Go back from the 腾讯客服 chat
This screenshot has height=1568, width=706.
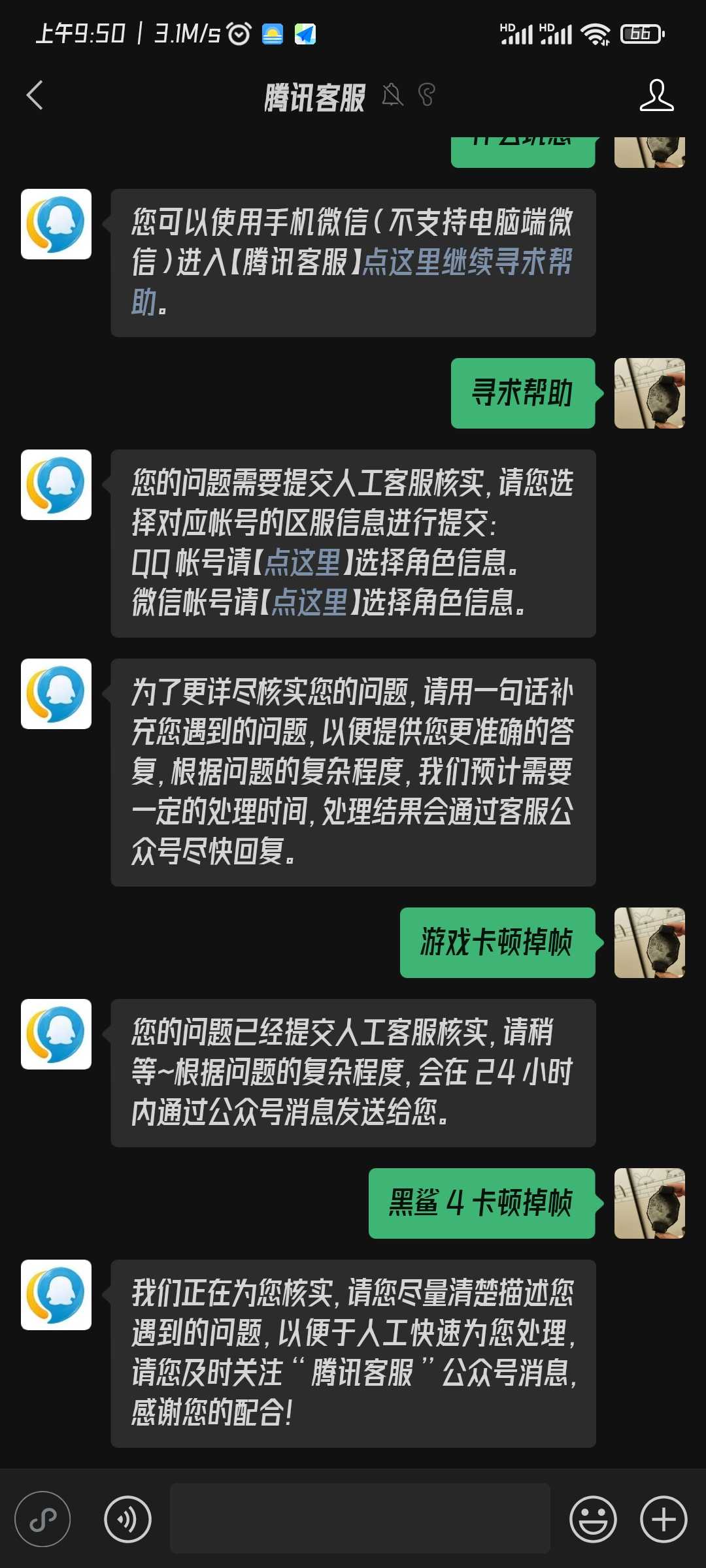tap(35, 95)
